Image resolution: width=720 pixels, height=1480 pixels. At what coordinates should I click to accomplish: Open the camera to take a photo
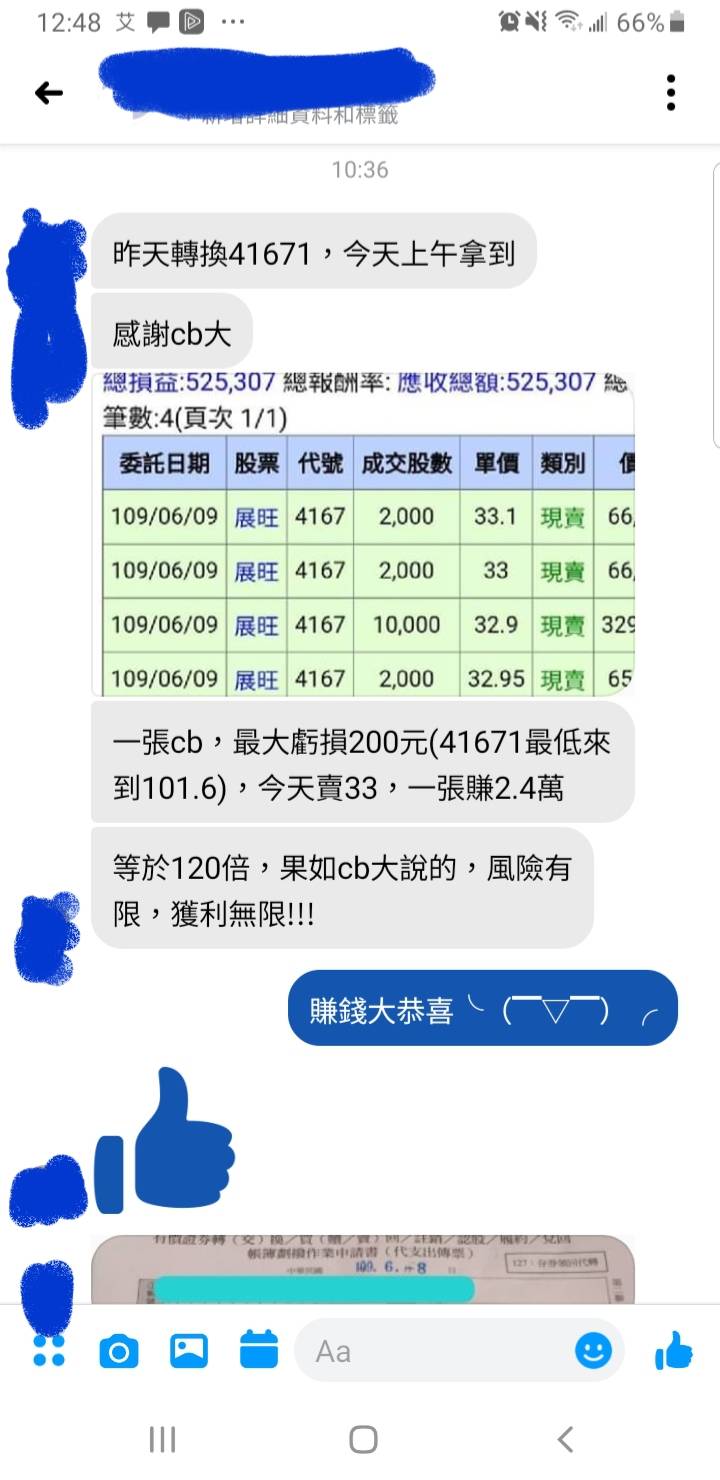click(x=119, y=1352)
